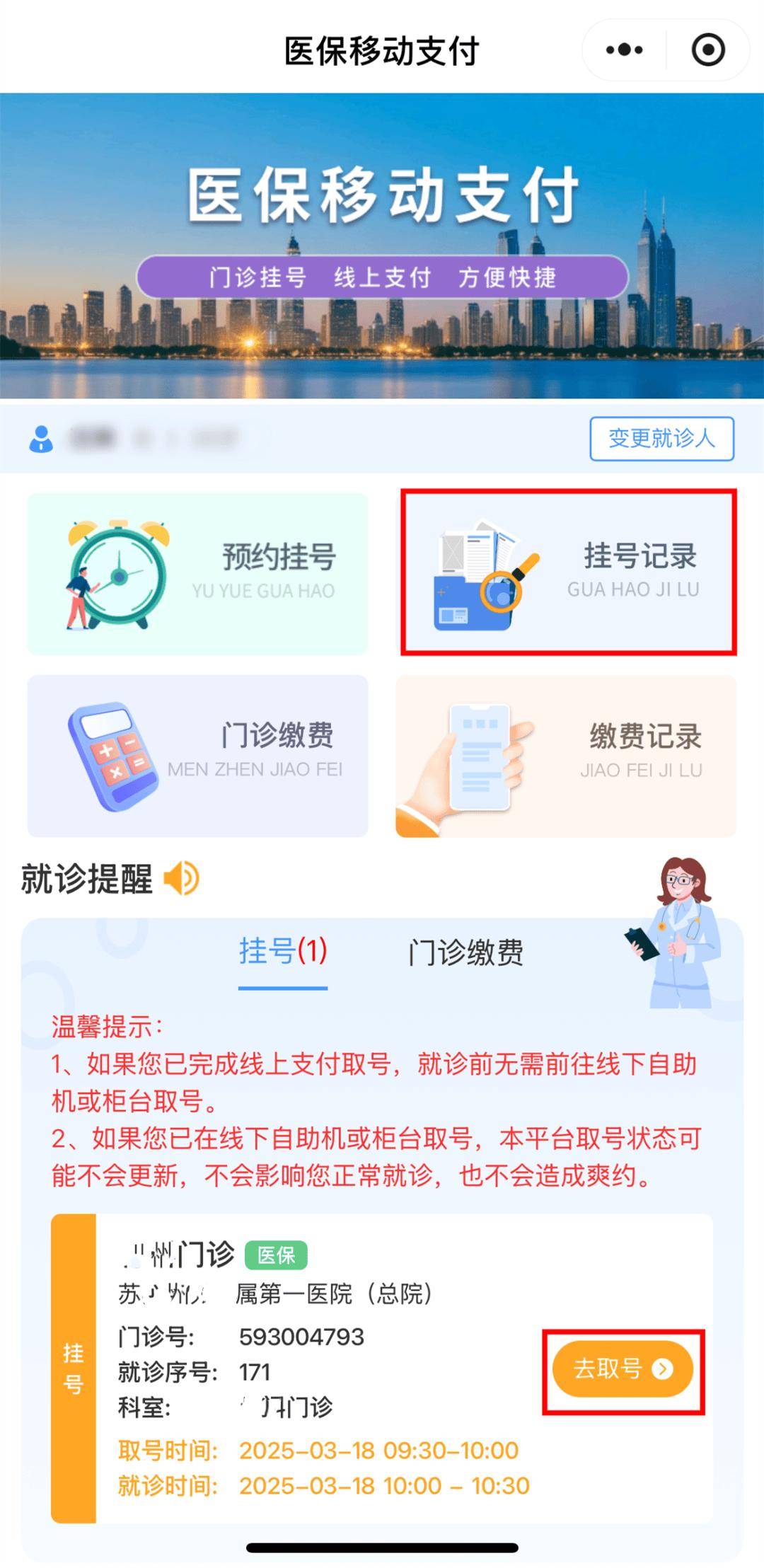
Task: Expand details with the chevron inside 去取号
Action: (662, 1367)
